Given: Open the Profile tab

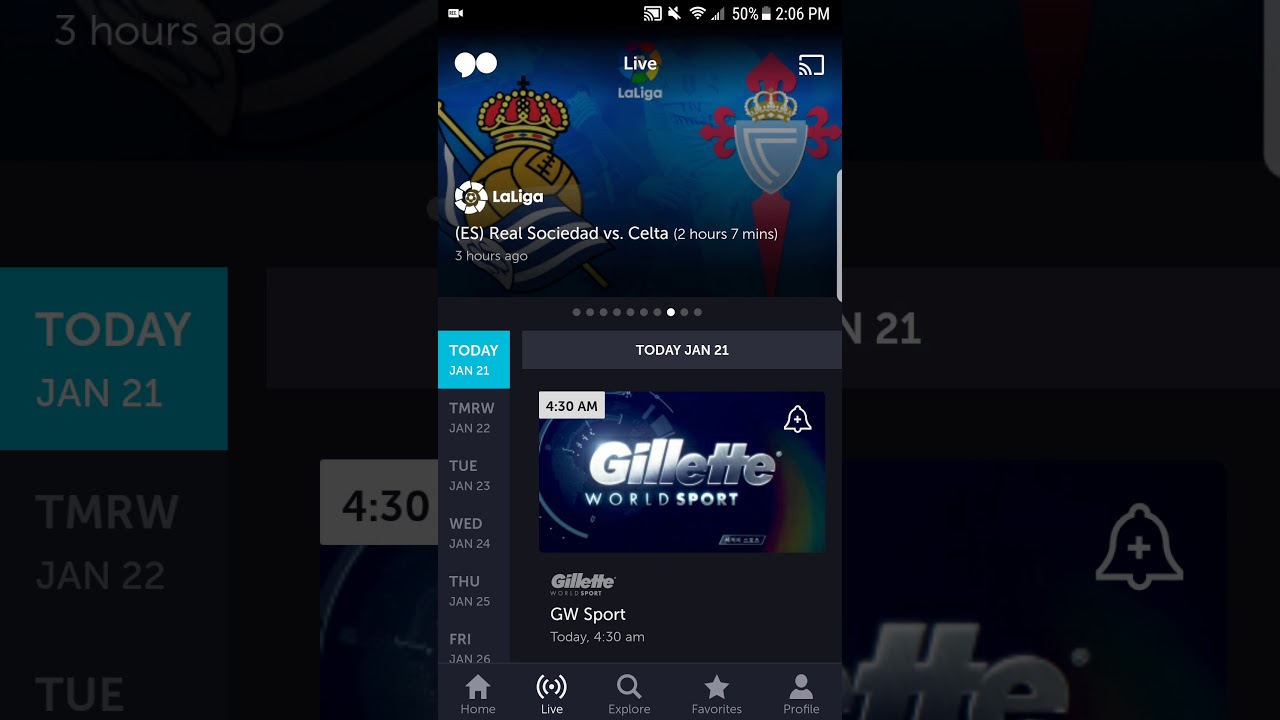Looking at the screenshot, I should point(801,694).
